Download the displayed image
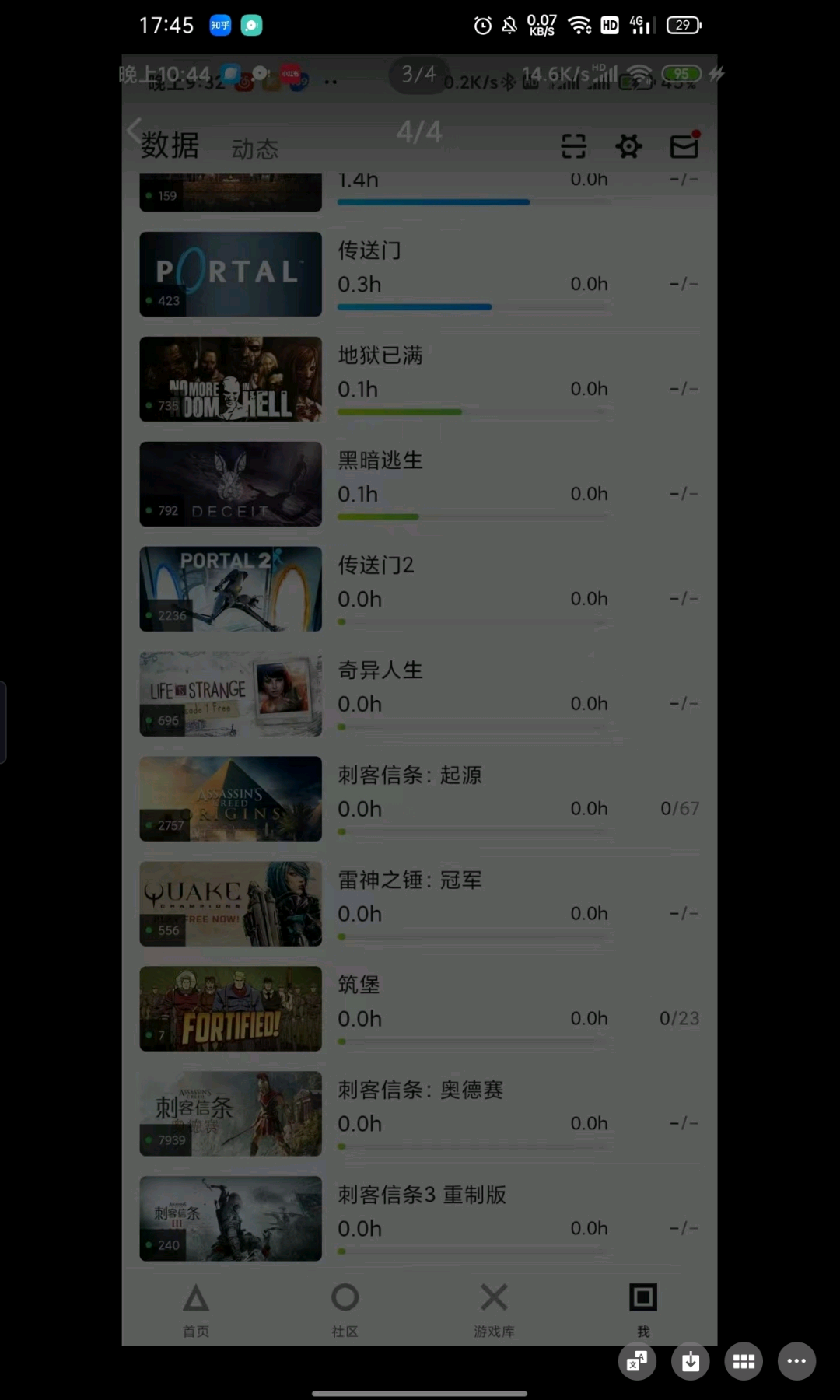The height and width of the screenshot is (1400, 840). [691, 1361]
